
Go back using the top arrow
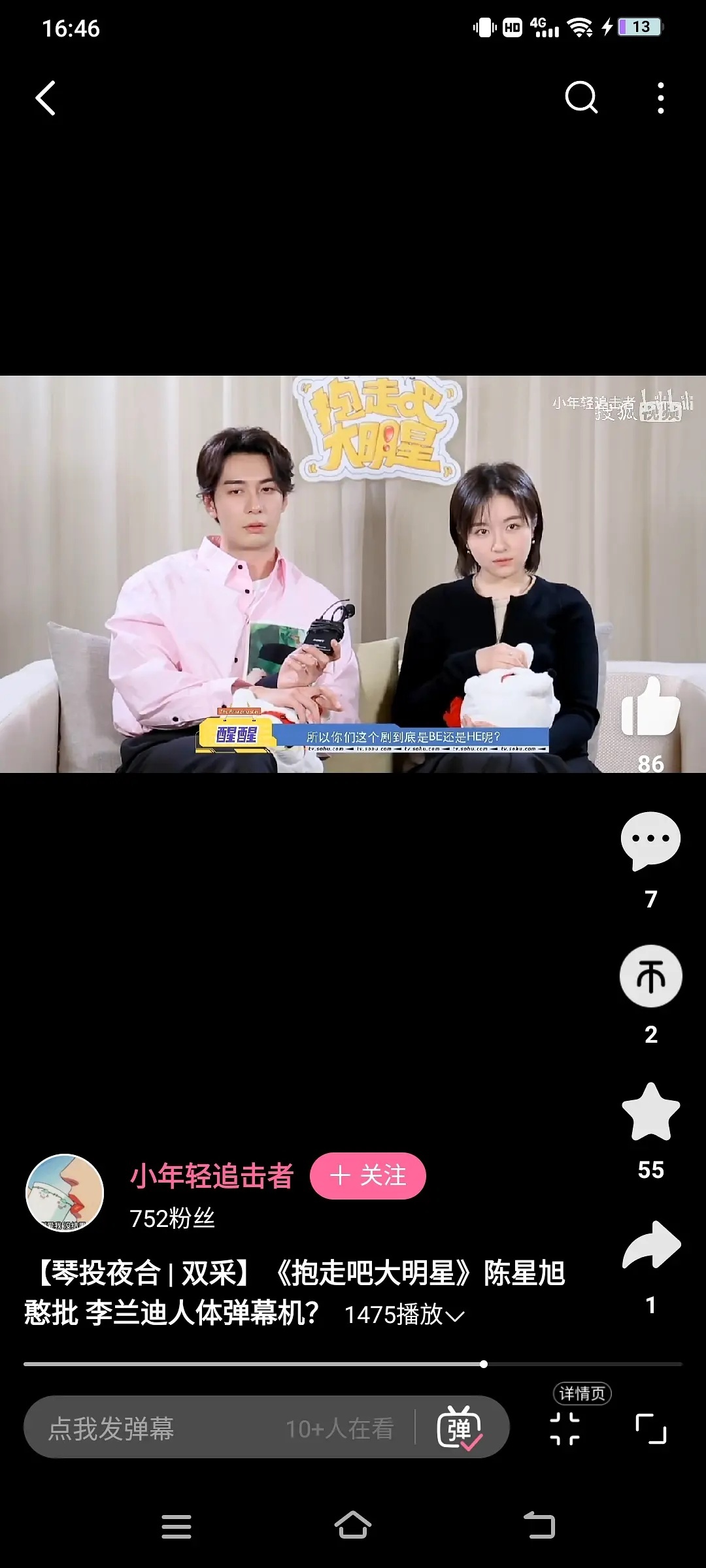(45, 99)
